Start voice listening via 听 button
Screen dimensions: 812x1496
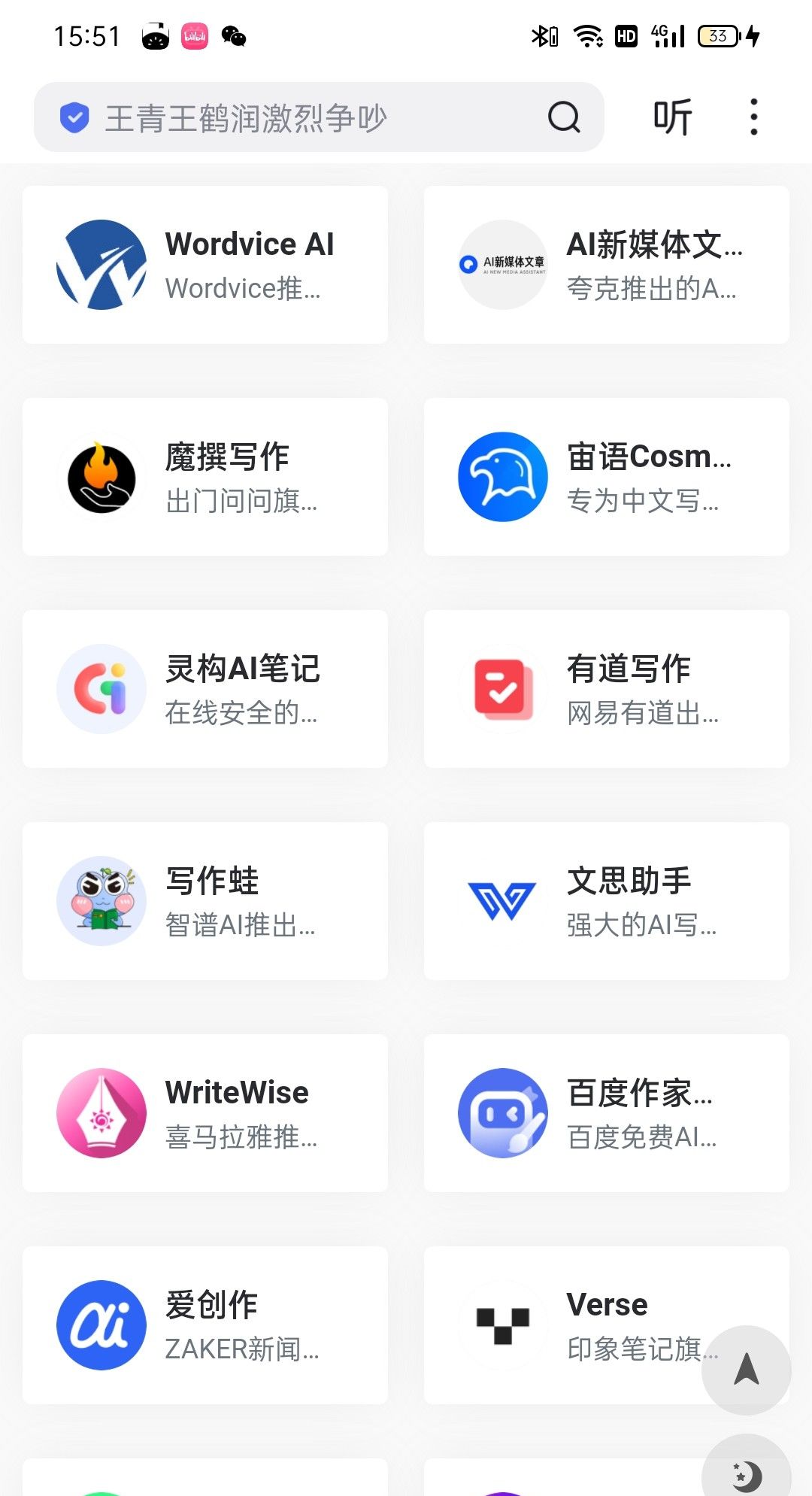point(671,117)
